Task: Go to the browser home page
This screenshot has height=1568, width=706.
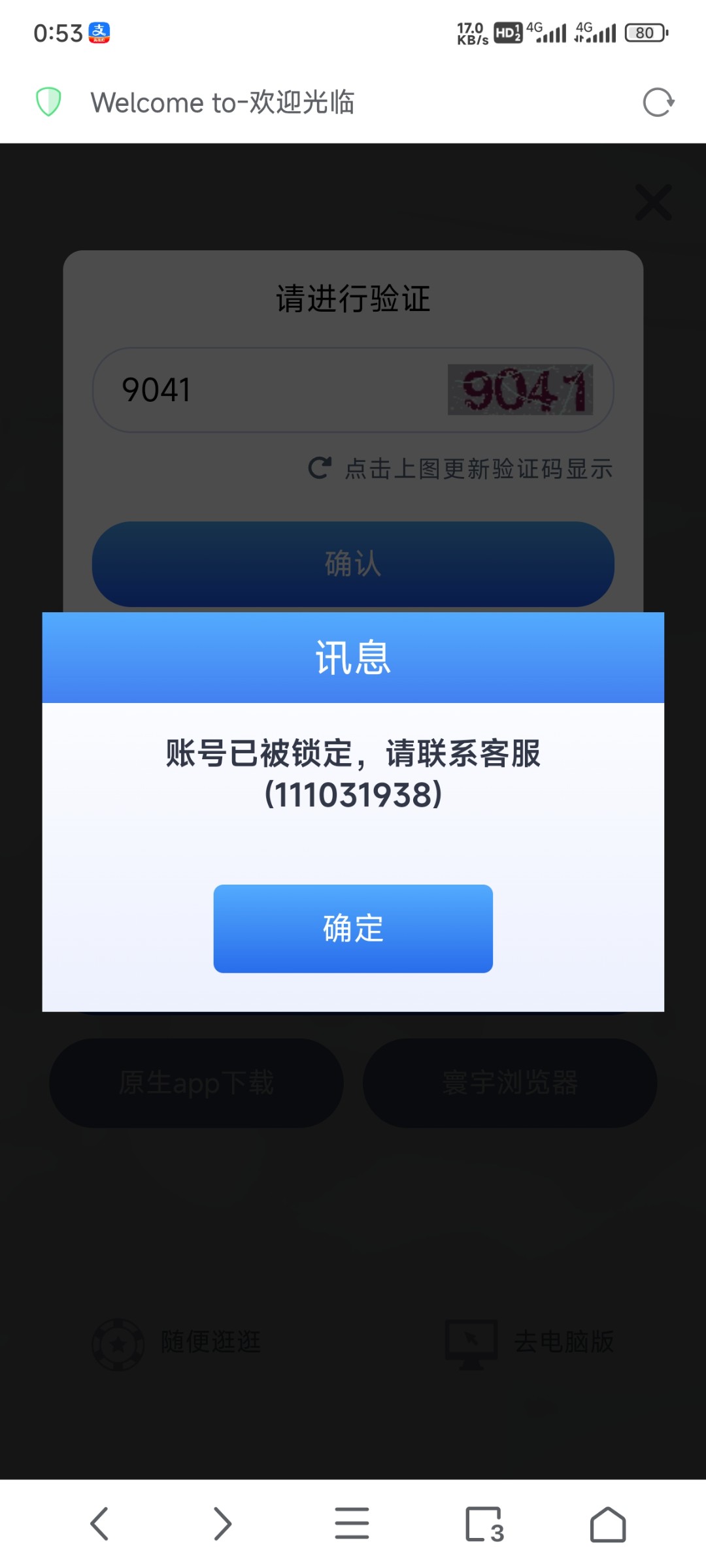Action: click(x=608, y=1524)
